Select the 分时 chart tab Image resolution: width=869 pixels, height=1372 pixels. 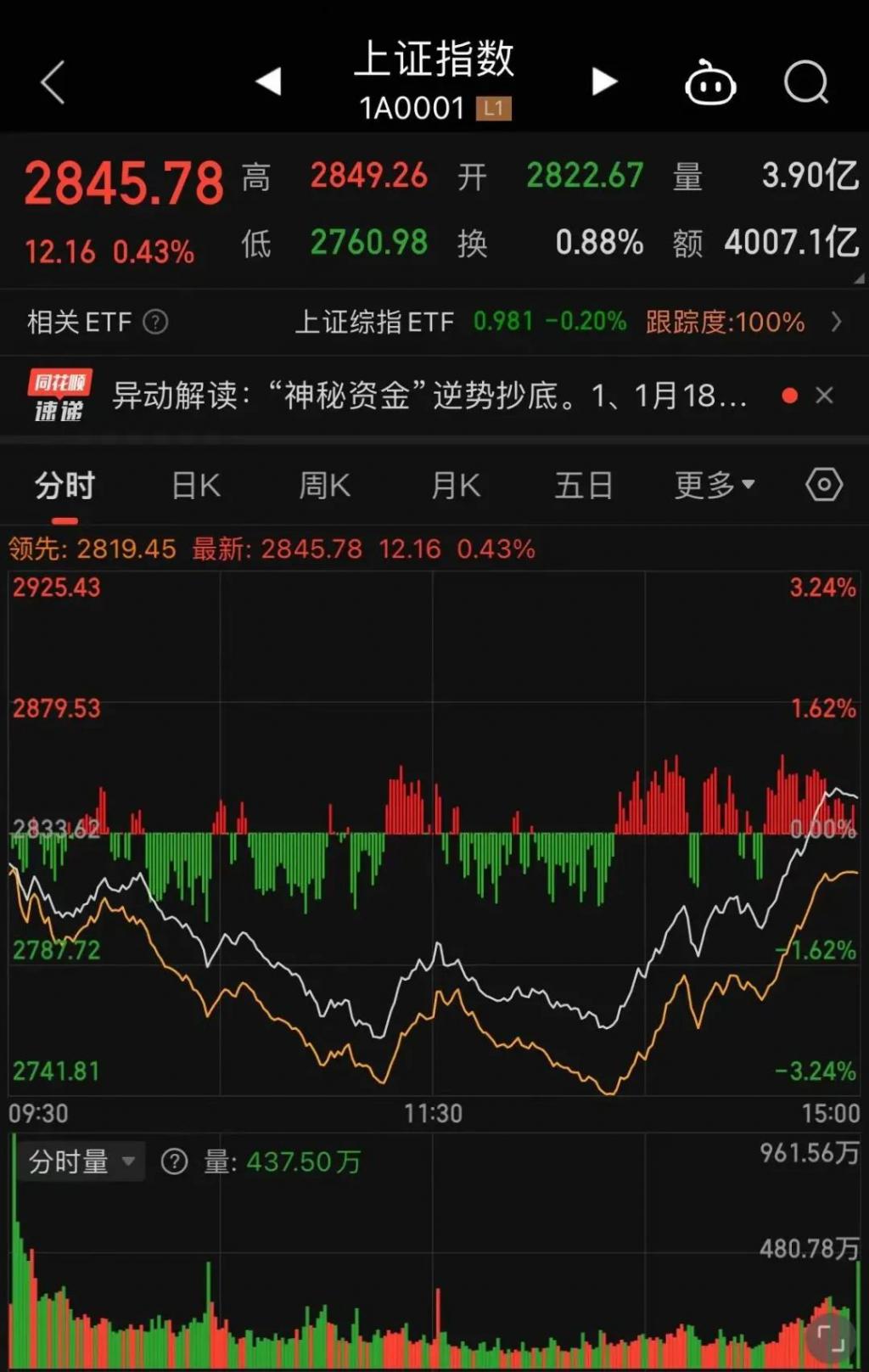pyautogui.click(x=64, y=486)
